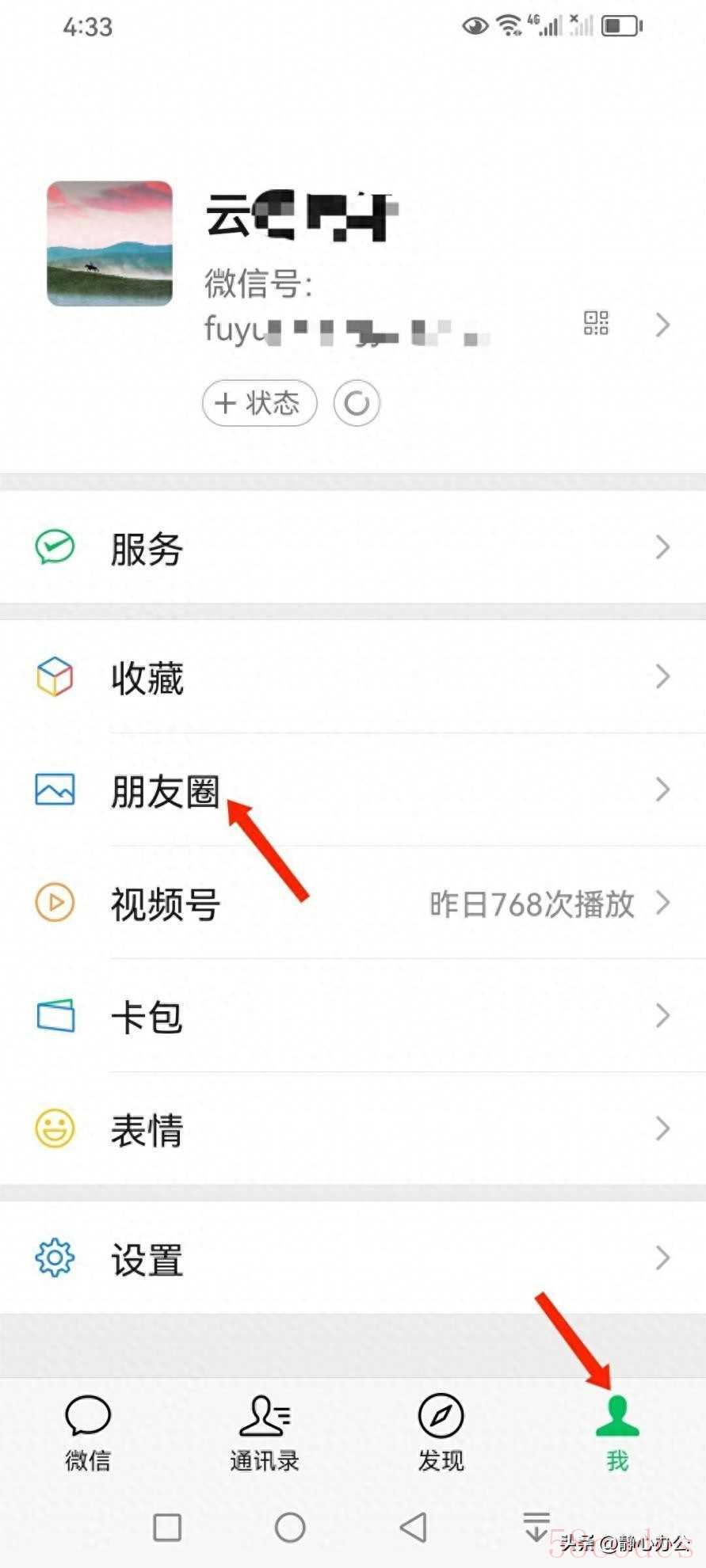706x1568 pixels.
Task: Go back with the system back button
Action: point(414,1528)
